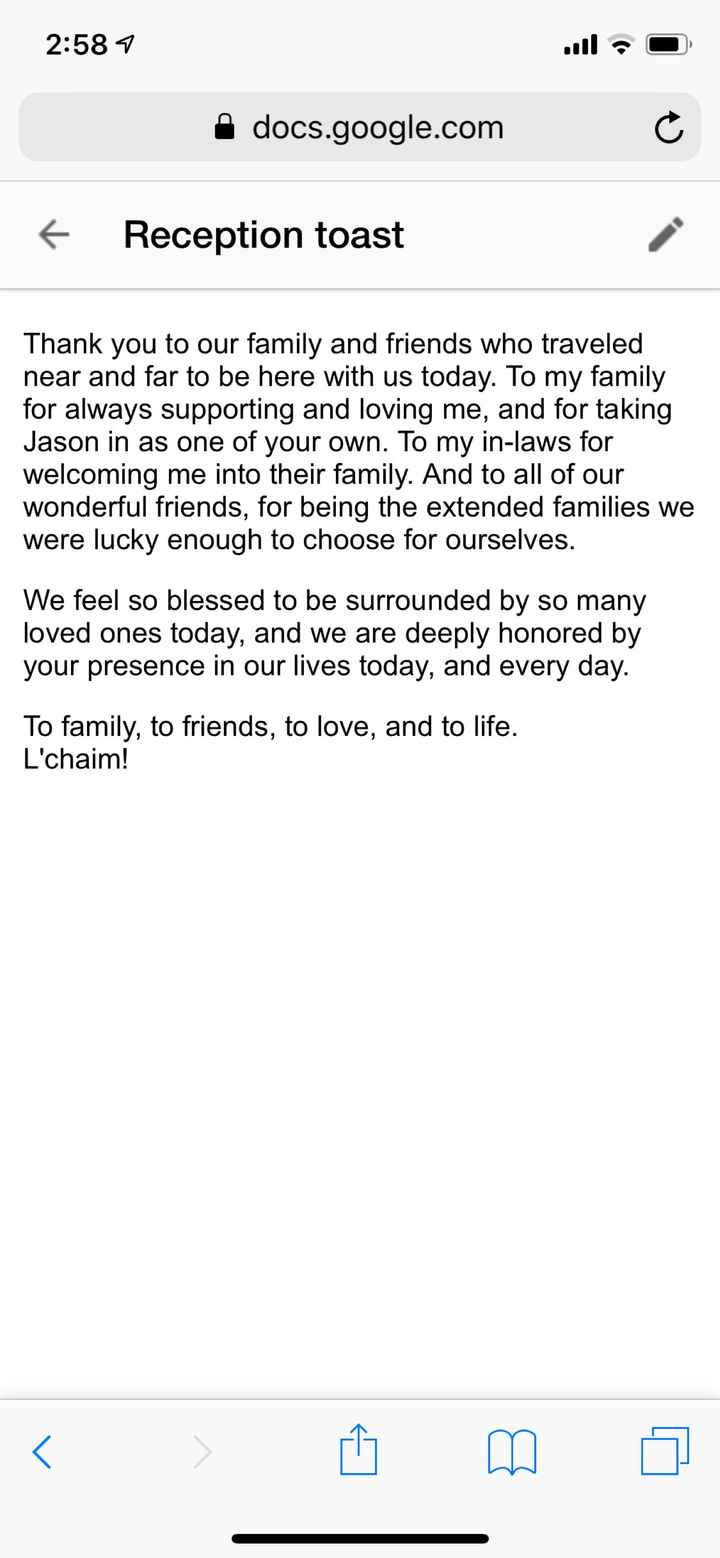Viewport: 720px width, 1558px height.
Task: Open the Safari share sheet
Action: pyautogui.click(x=359, y=1449)
